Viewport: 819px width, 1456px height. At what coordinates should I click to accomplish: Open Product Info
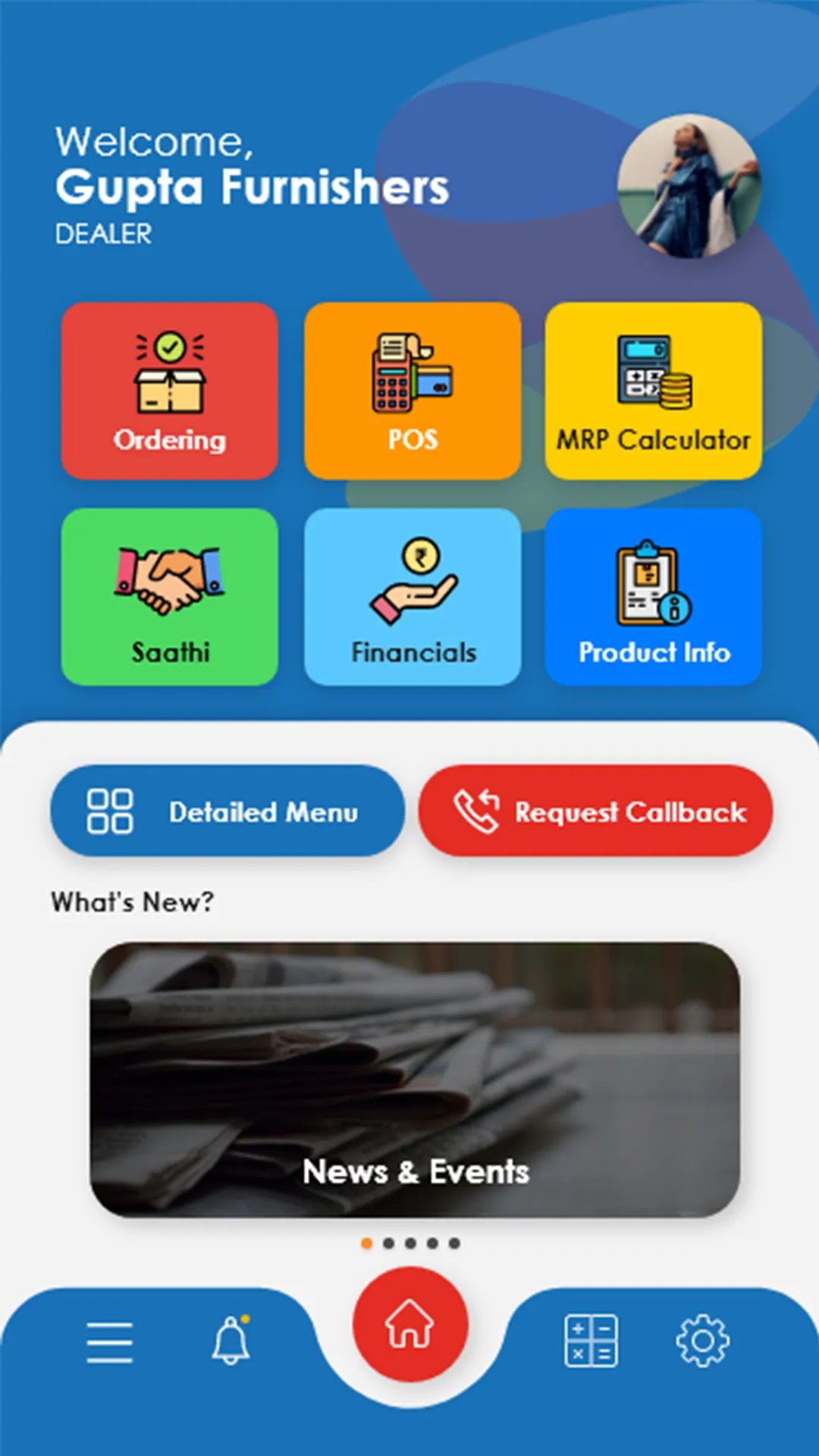(x=653, y=598)
